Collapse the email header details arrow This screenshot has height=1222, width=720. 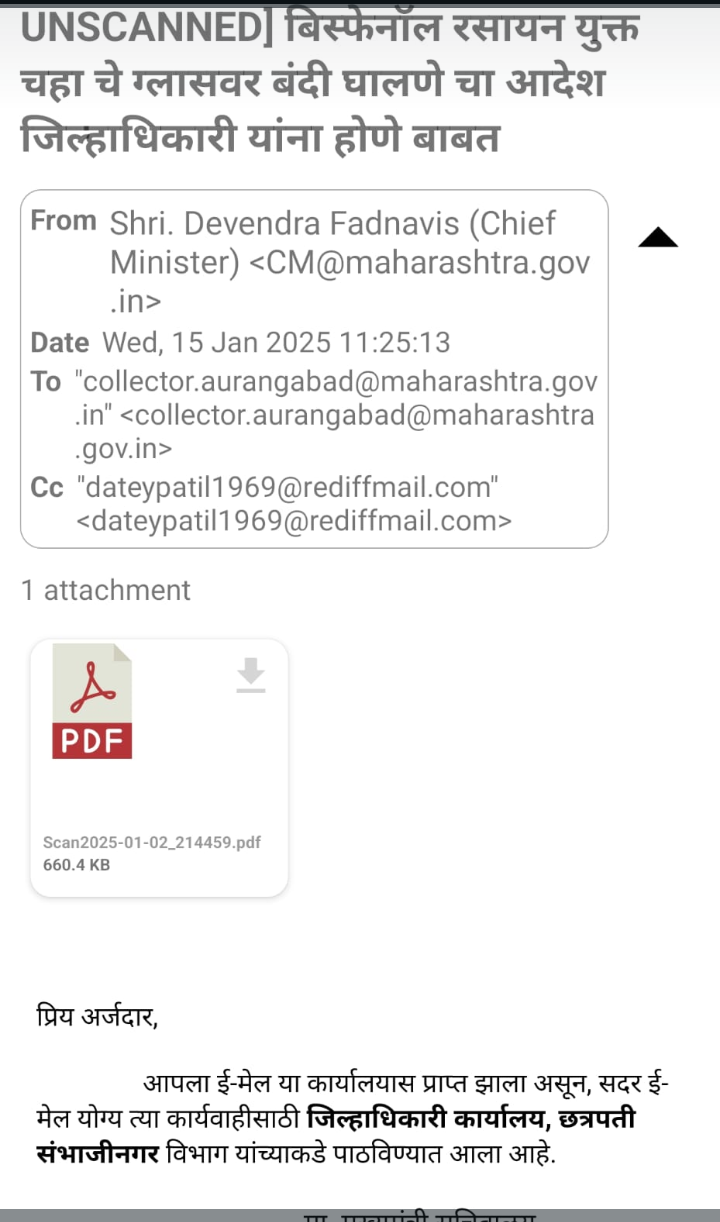(657, 238)
